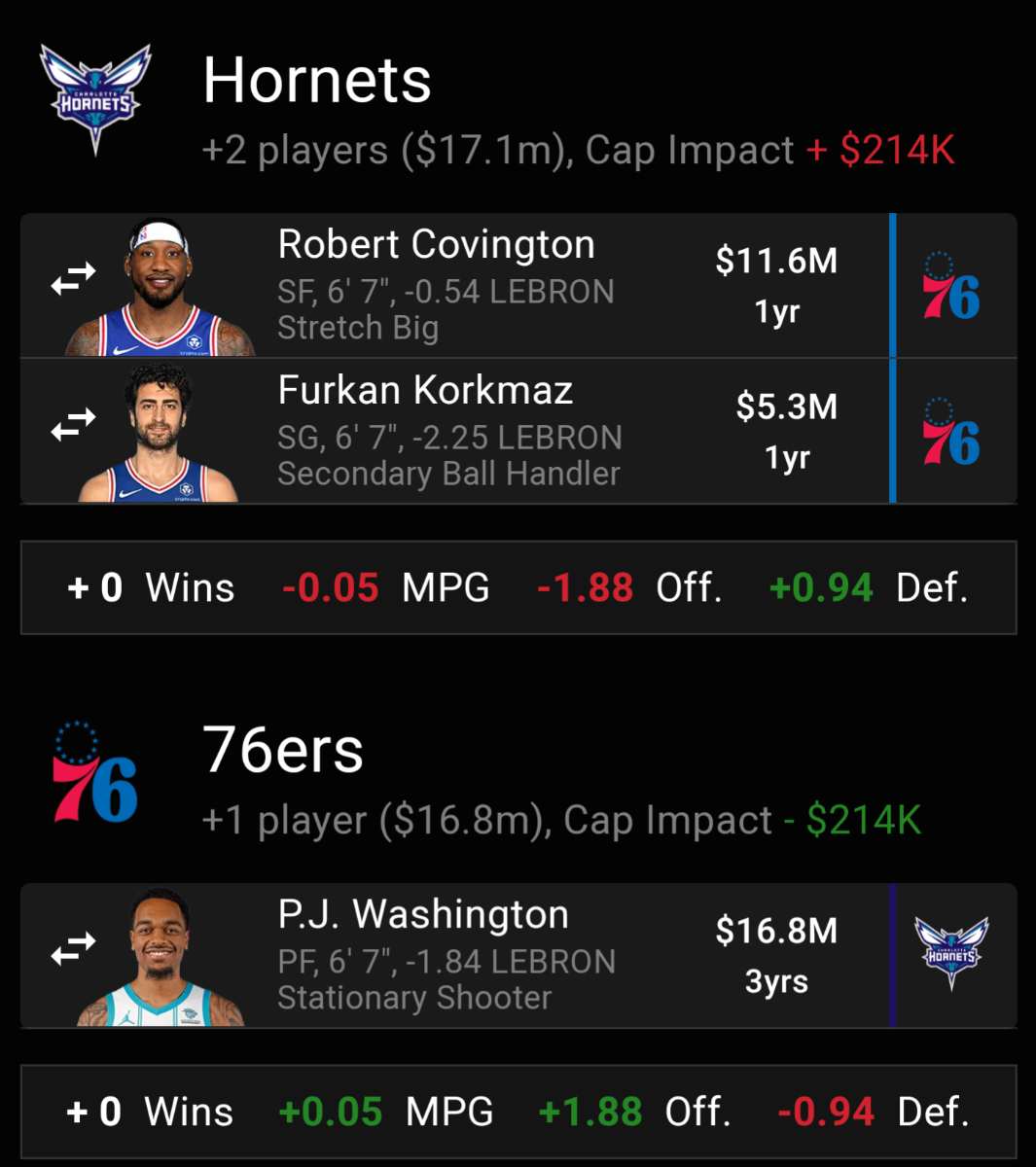The height and width of the screenshot is (1167, 1036).
Task: Tap the swap arrows beside Robert Covington
Action: point(74,279)
